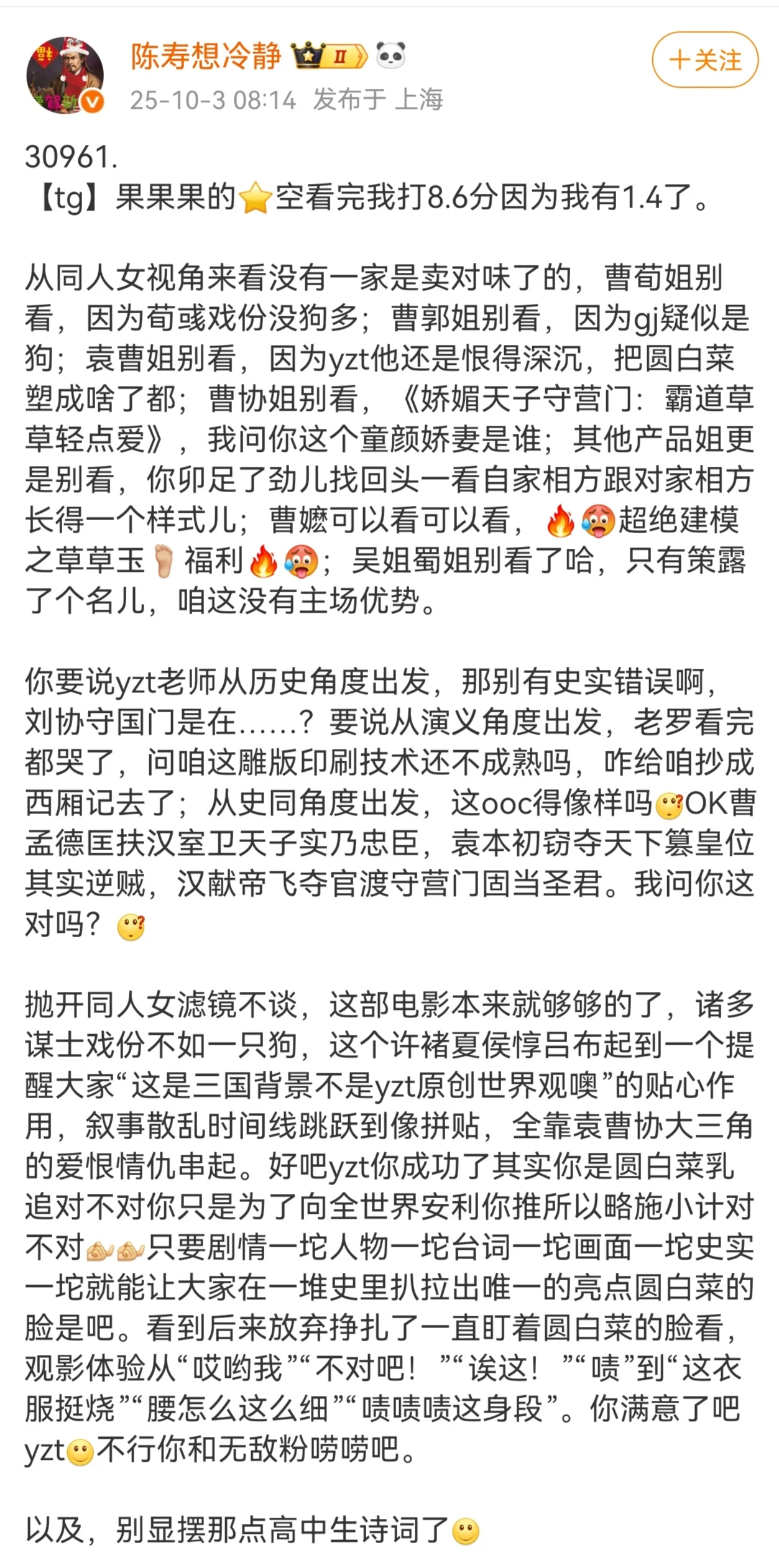Open 陈寿想冷静's profile avatar
This screenshot has height=1568, width=779.
[65, 76]
